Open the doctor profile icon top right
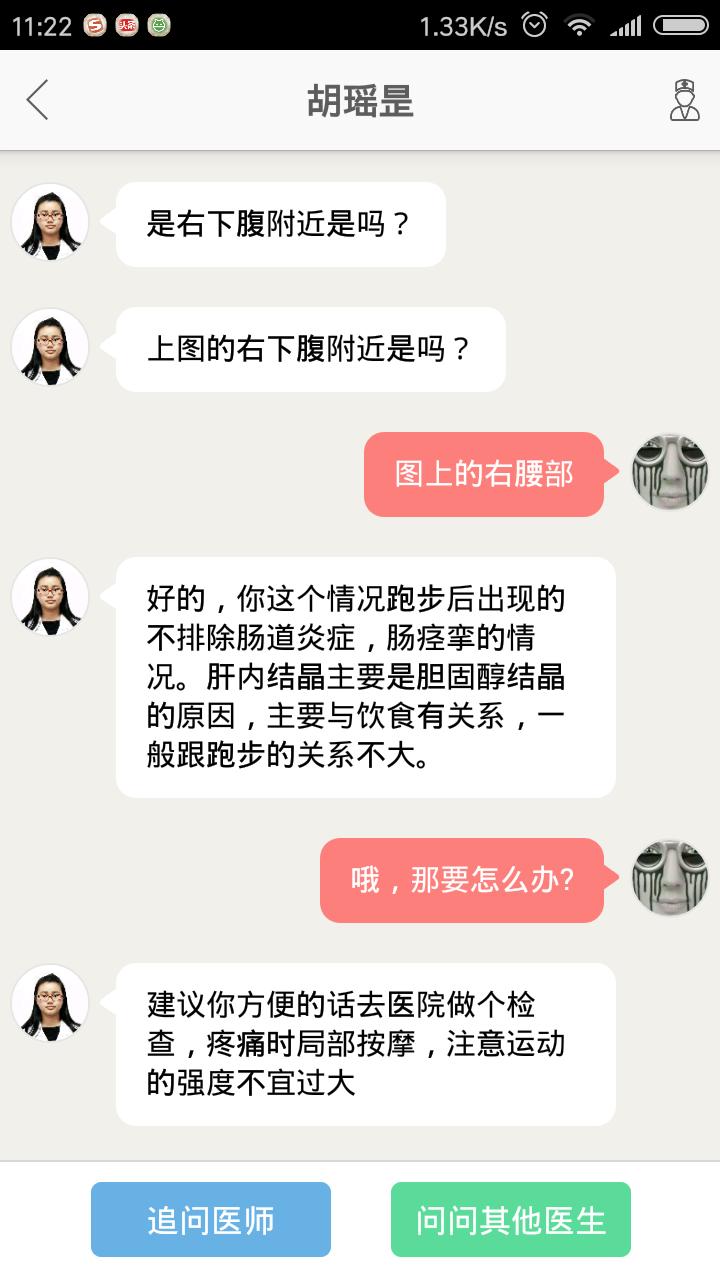Screen dimensions: 720x1280 click(683, 100)
